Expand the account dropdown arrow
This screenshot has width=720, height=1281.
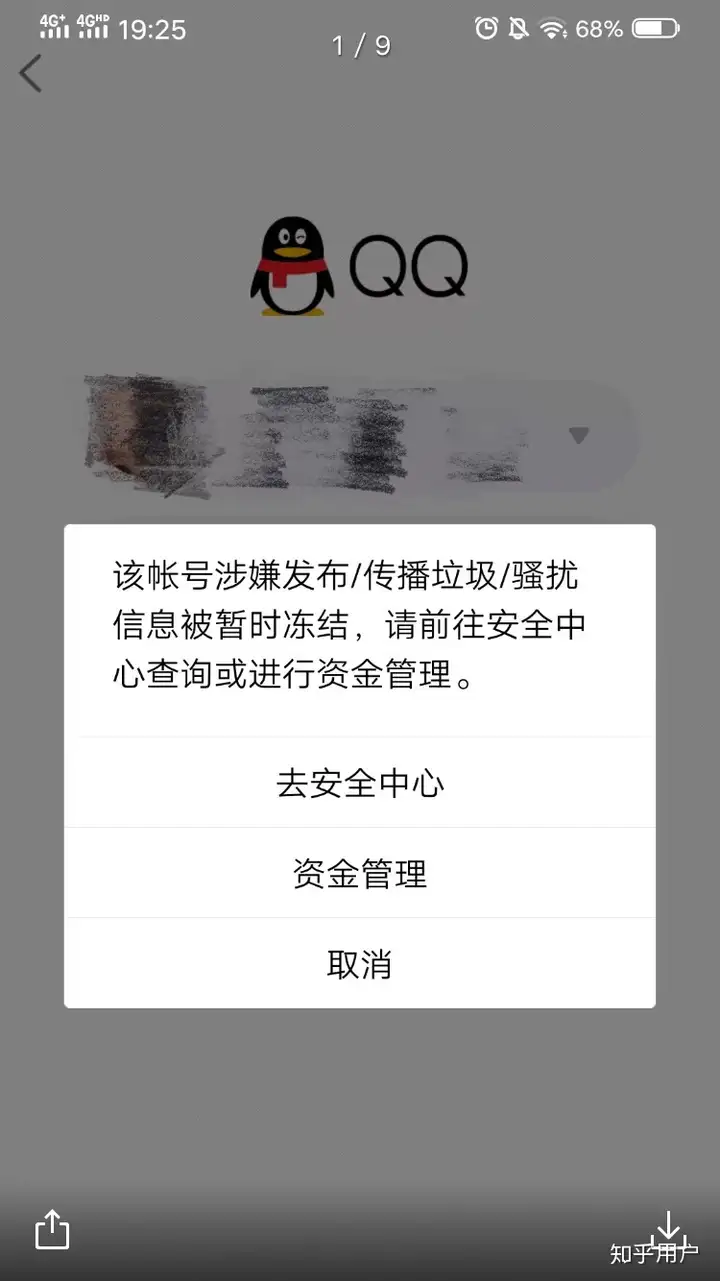(579, 435)
